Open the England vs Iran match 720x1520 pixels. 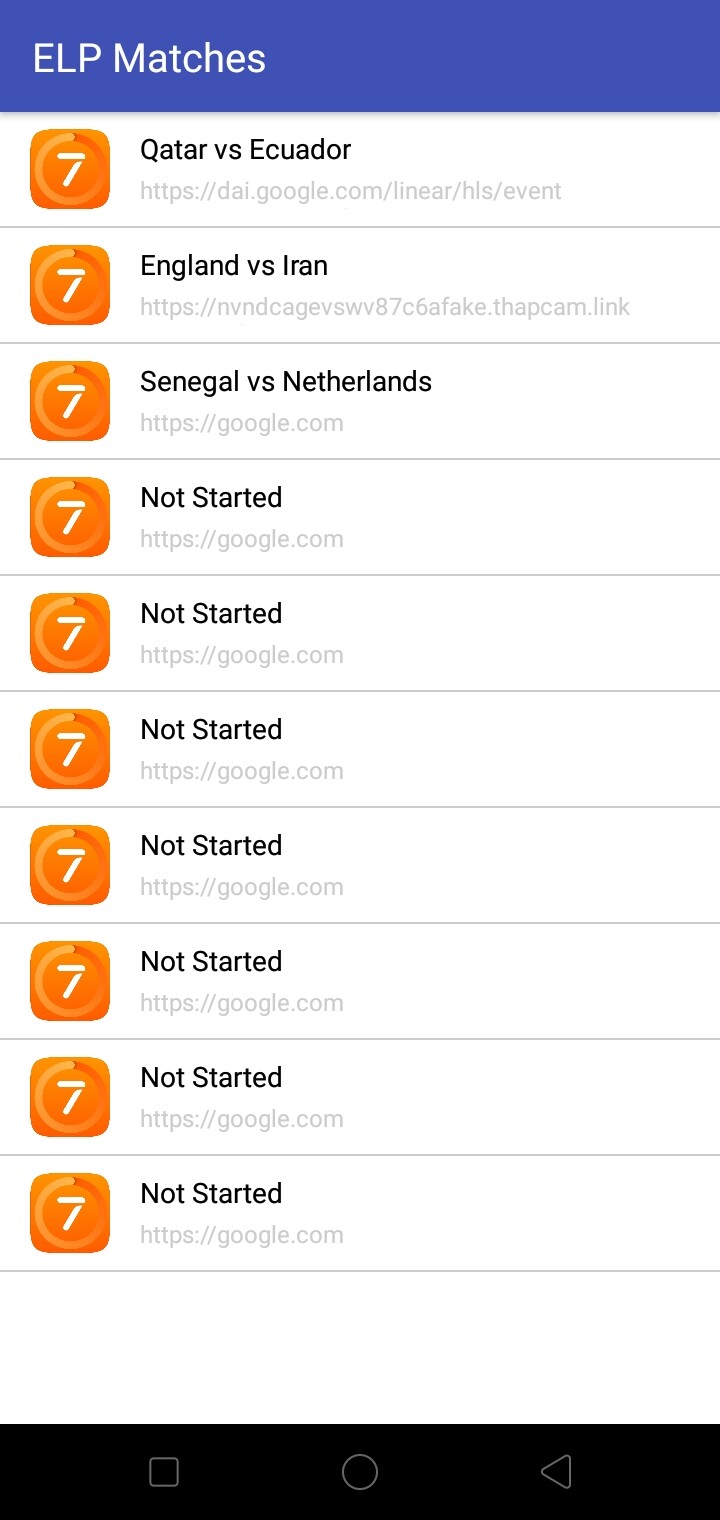pyautogui.click(x=360, y=285)
